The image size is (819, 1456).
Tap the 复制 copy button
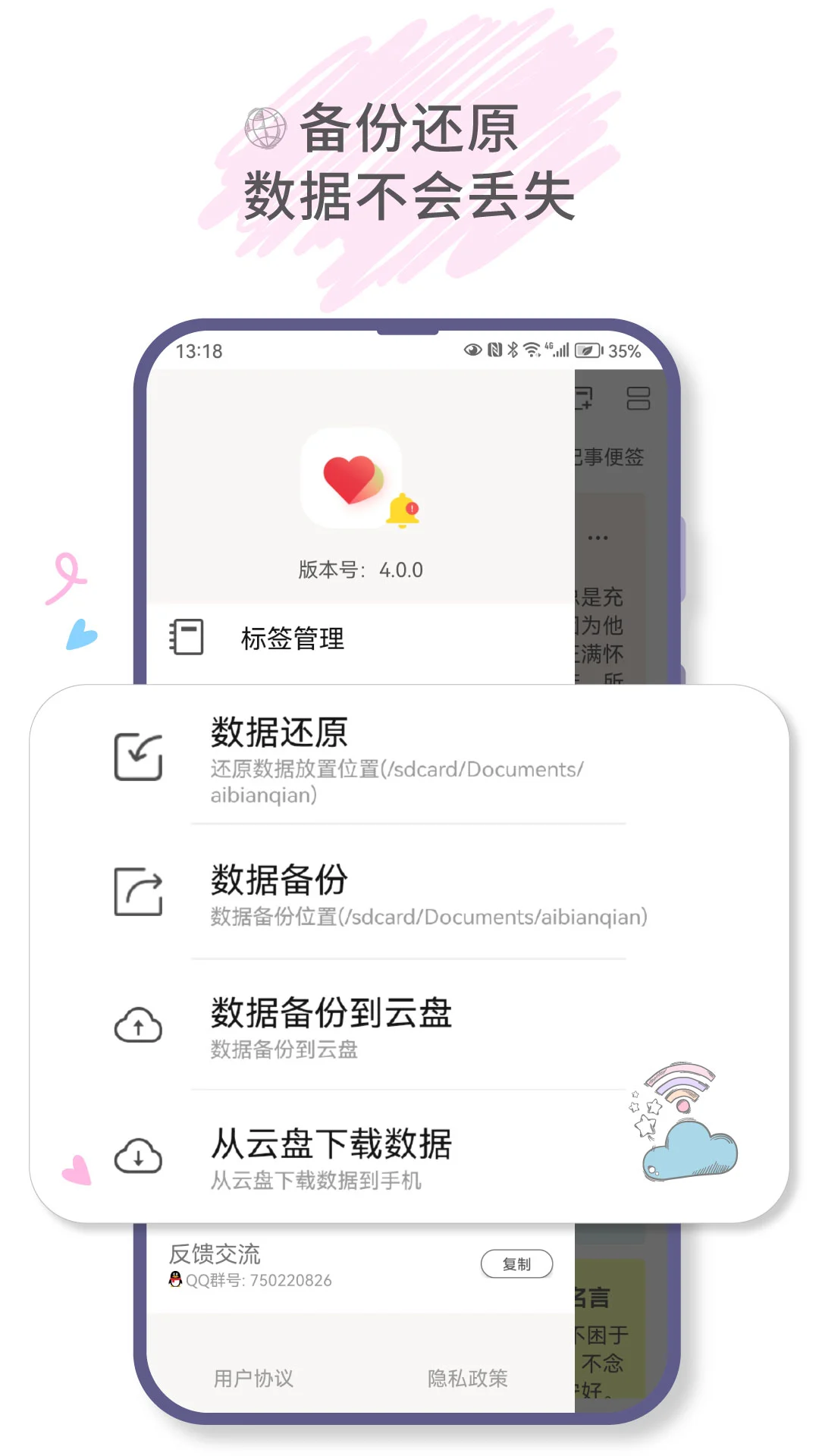click(517, 1264)
